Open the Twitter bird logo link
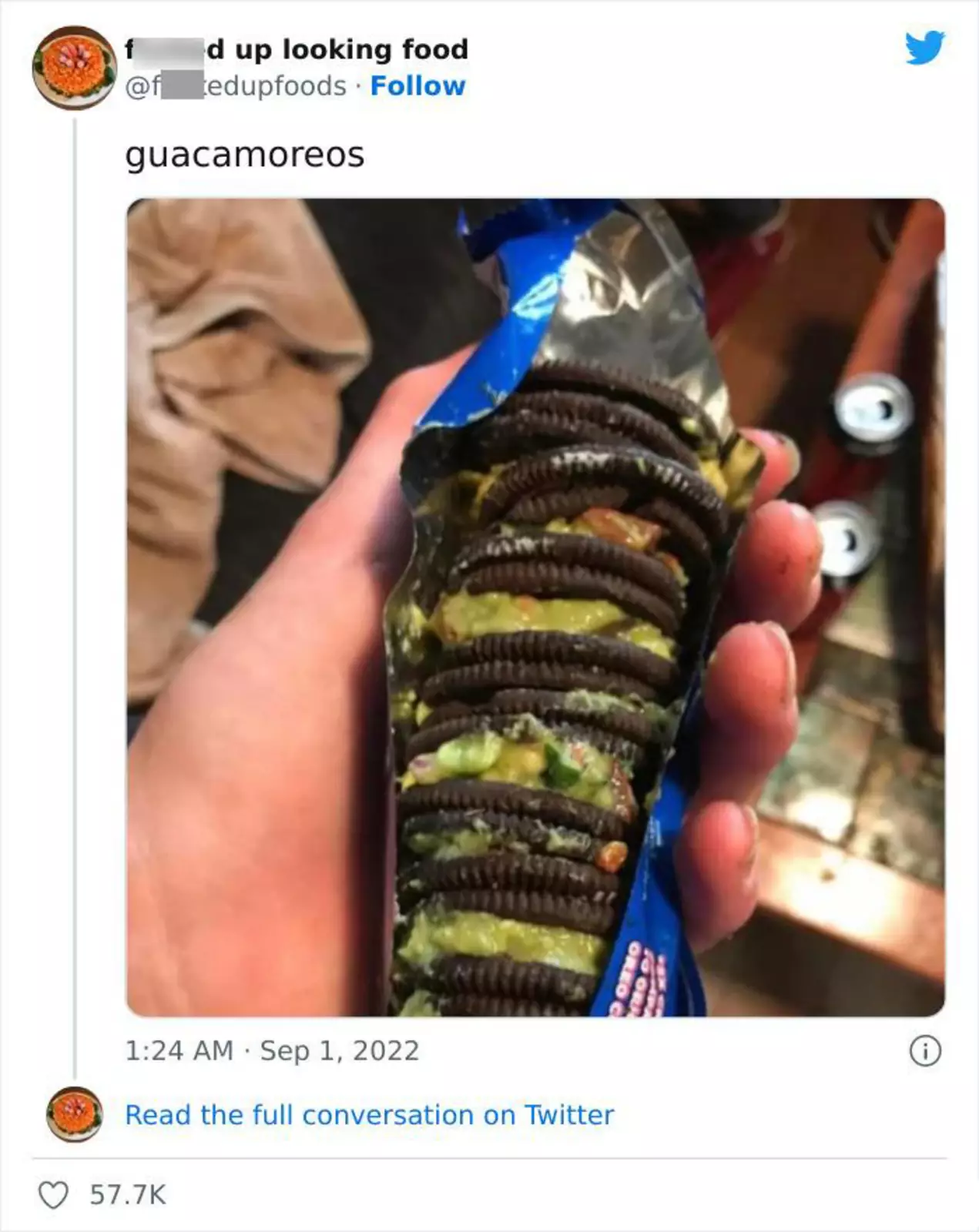Viewport: 979px width, 1232px height. 924,49
